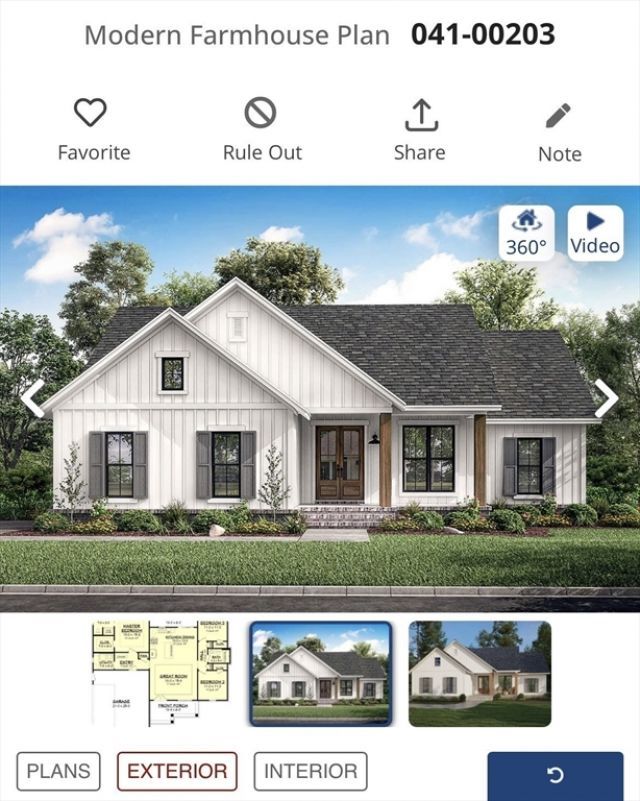Screen dimensions: 640x801
Task: Show the previous image
Action: (33, 398)
